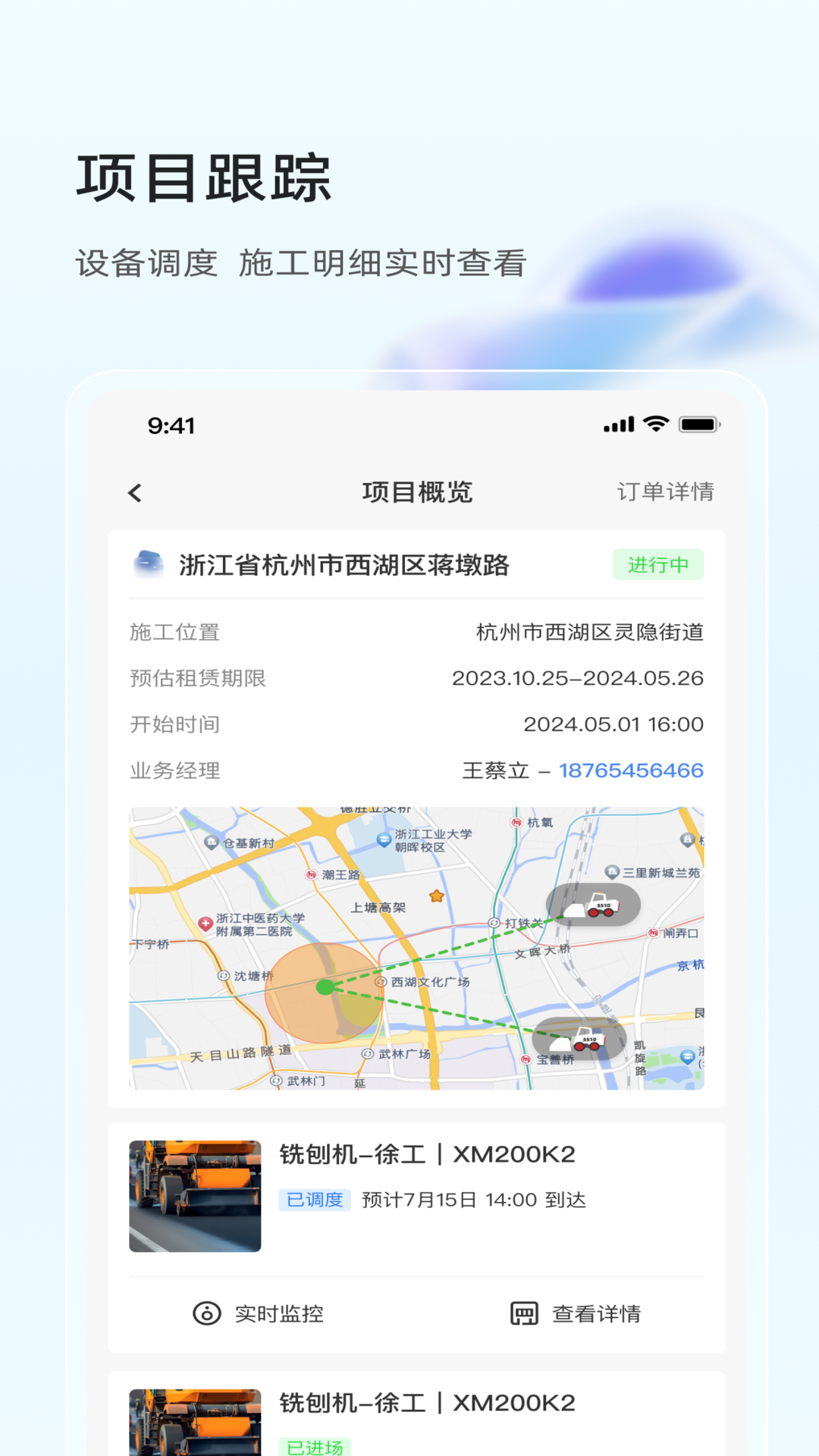This screenshot has height=1456, width=819.
Task: Tap the hospital icon near 浙江中医药大学
Action: point(206,924)
